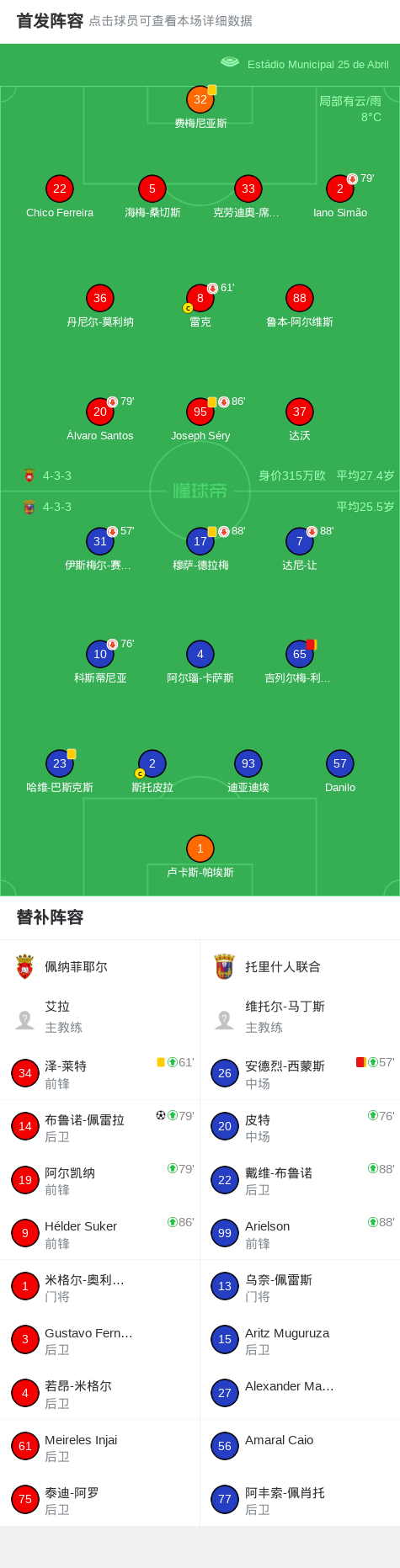View substitute 安德烈-西蒙斯 number 26
Screen dimensions: 400x1568
300,1073
